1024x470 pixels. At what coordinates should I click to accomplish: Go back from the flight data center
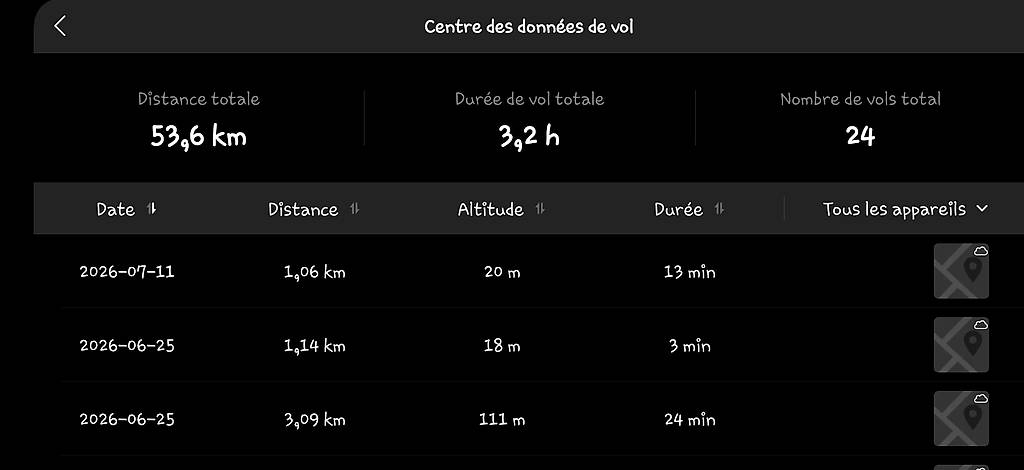point(60,26)
